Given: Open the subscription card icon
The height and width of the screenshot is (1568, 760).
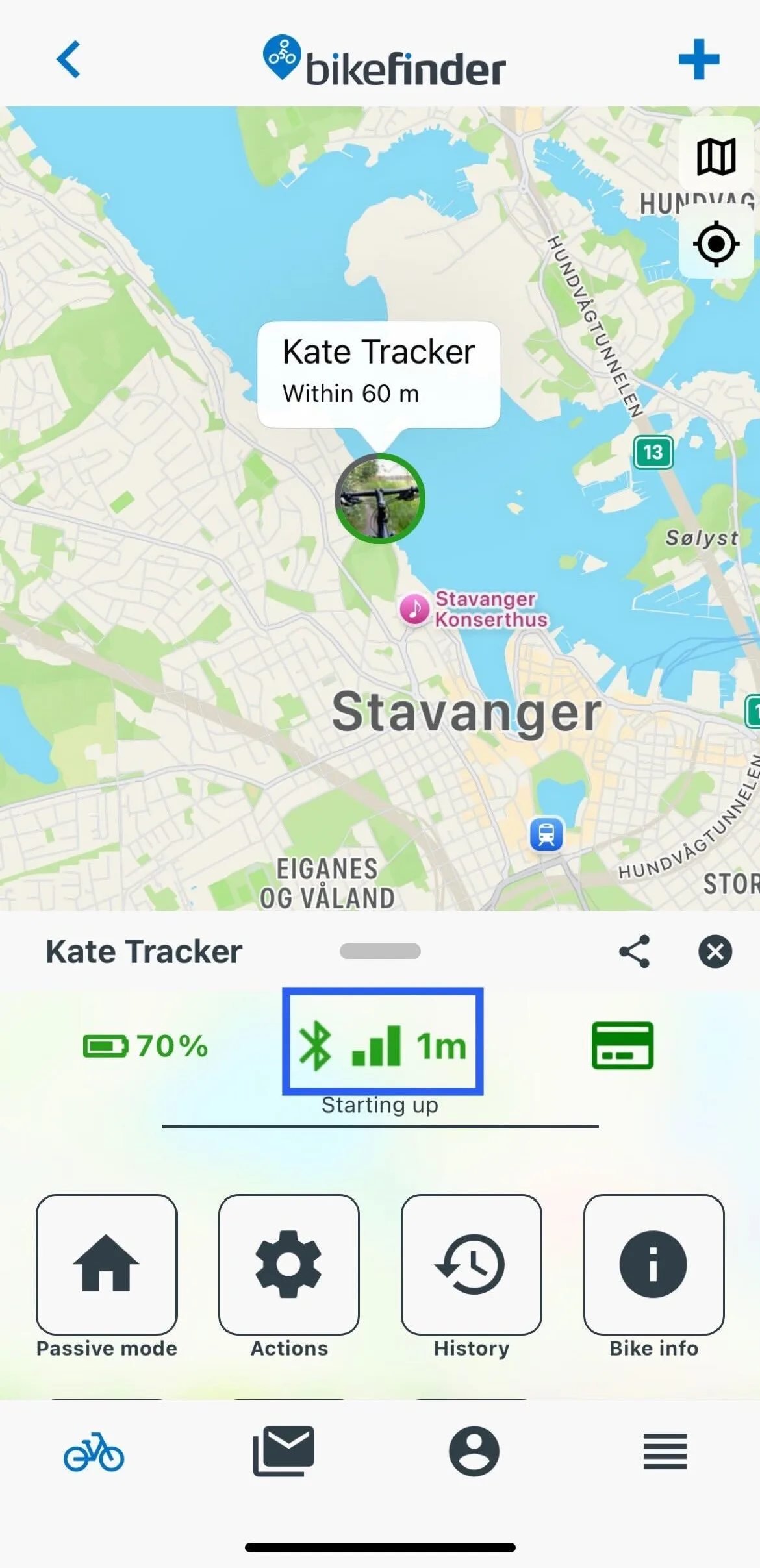Looking at the screenshot, I should click(622, 1045).
